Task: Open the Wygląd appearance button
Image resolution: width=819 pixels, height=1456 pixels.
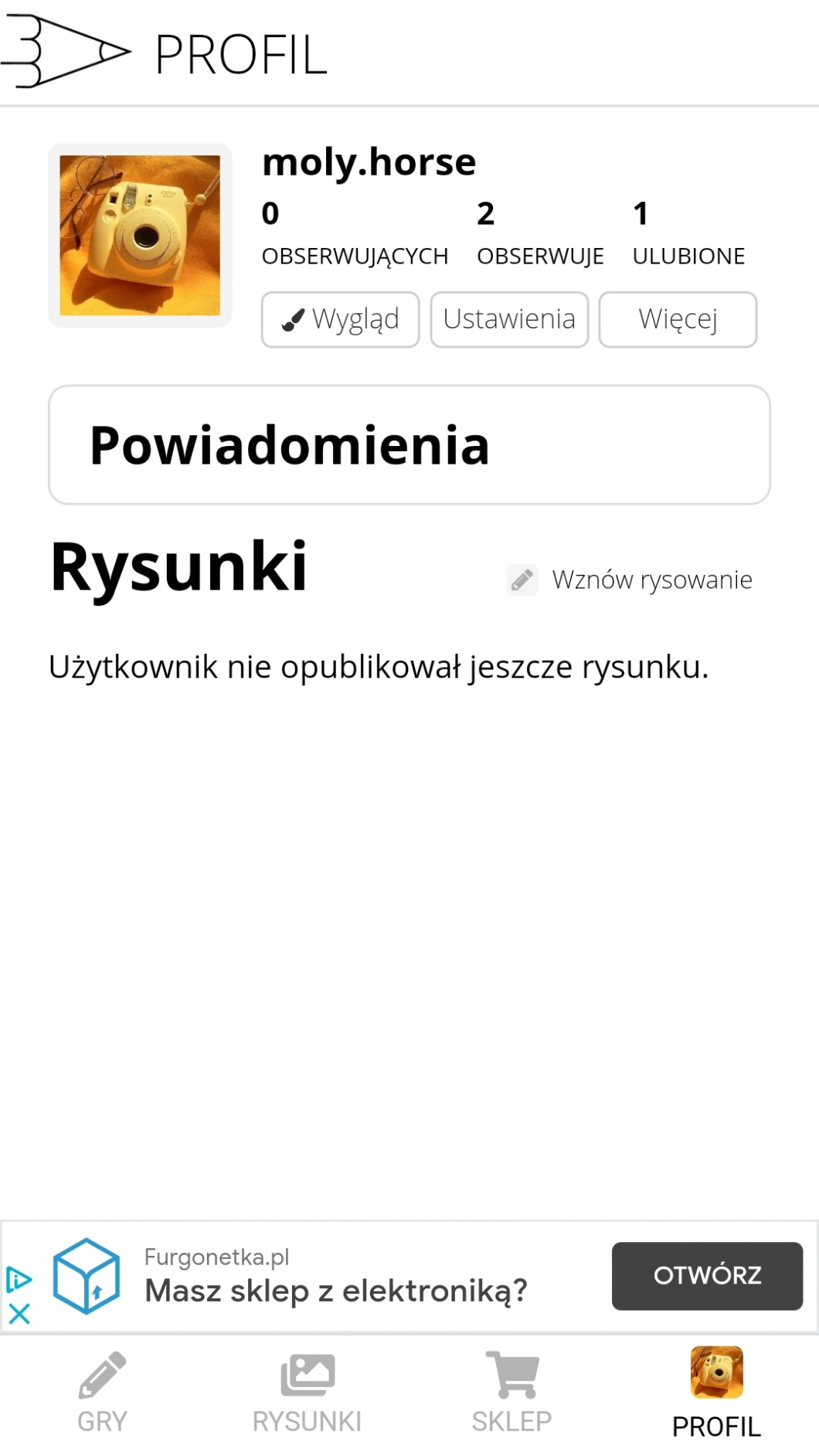Action: tap(340, 319)
